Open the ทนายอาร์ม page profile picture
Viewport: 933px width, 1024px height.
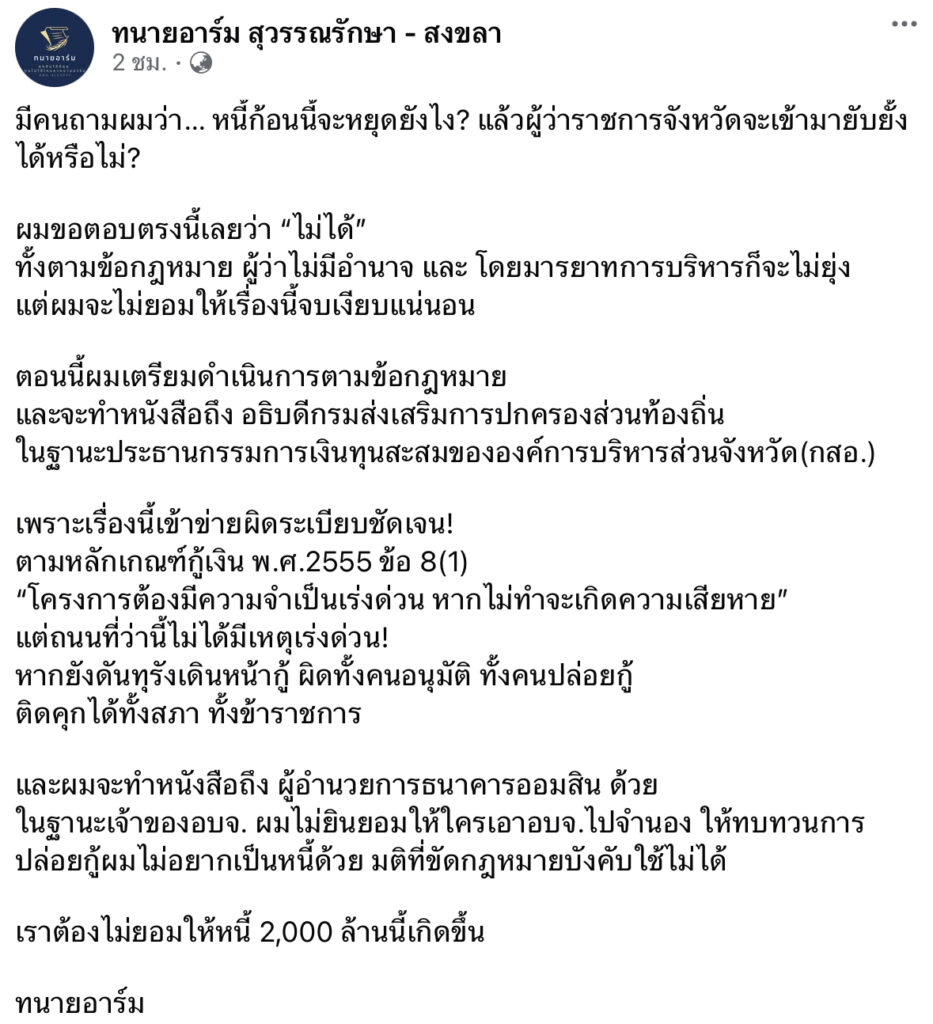point(56,47)
